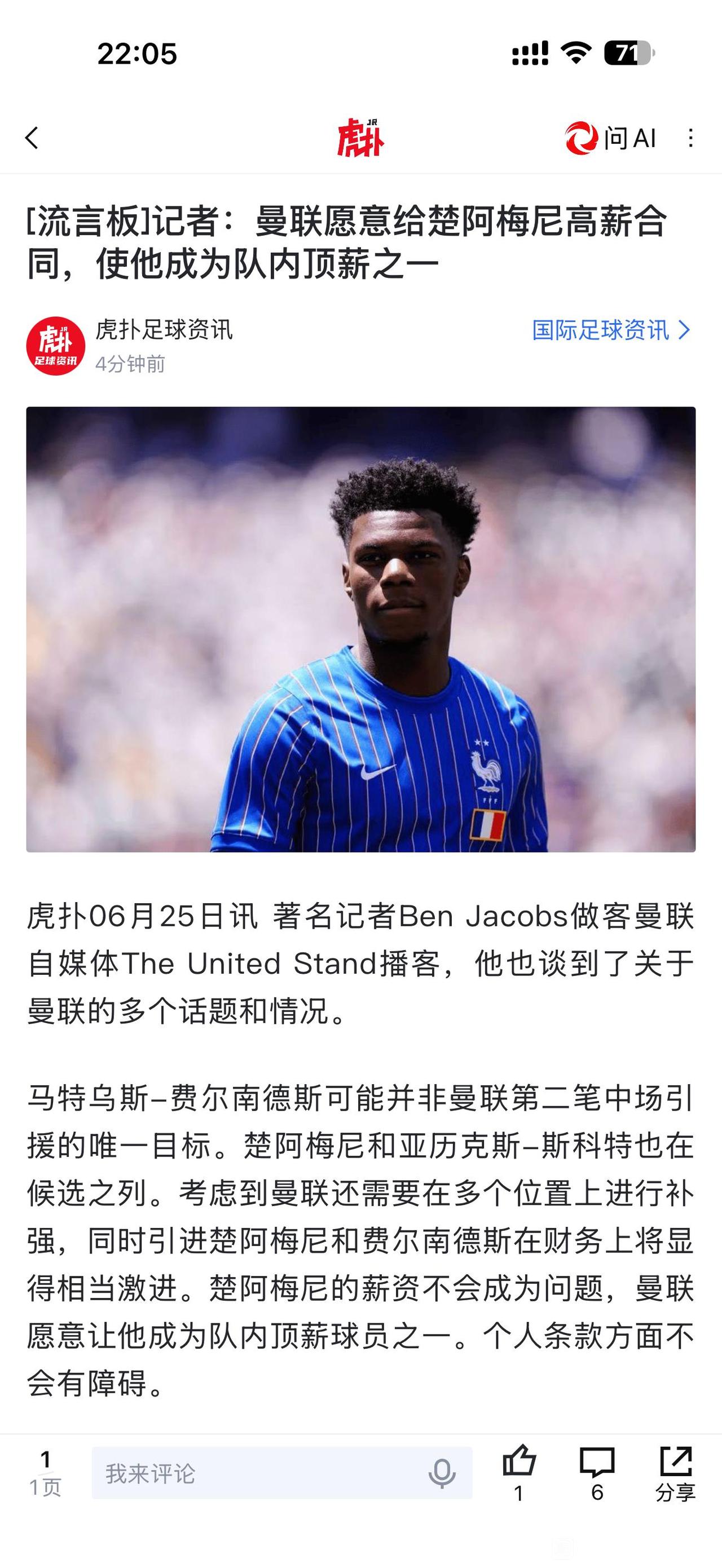View the article photo full screen
This screenshot has width=722, height=1568.
(x=361, y=629)
